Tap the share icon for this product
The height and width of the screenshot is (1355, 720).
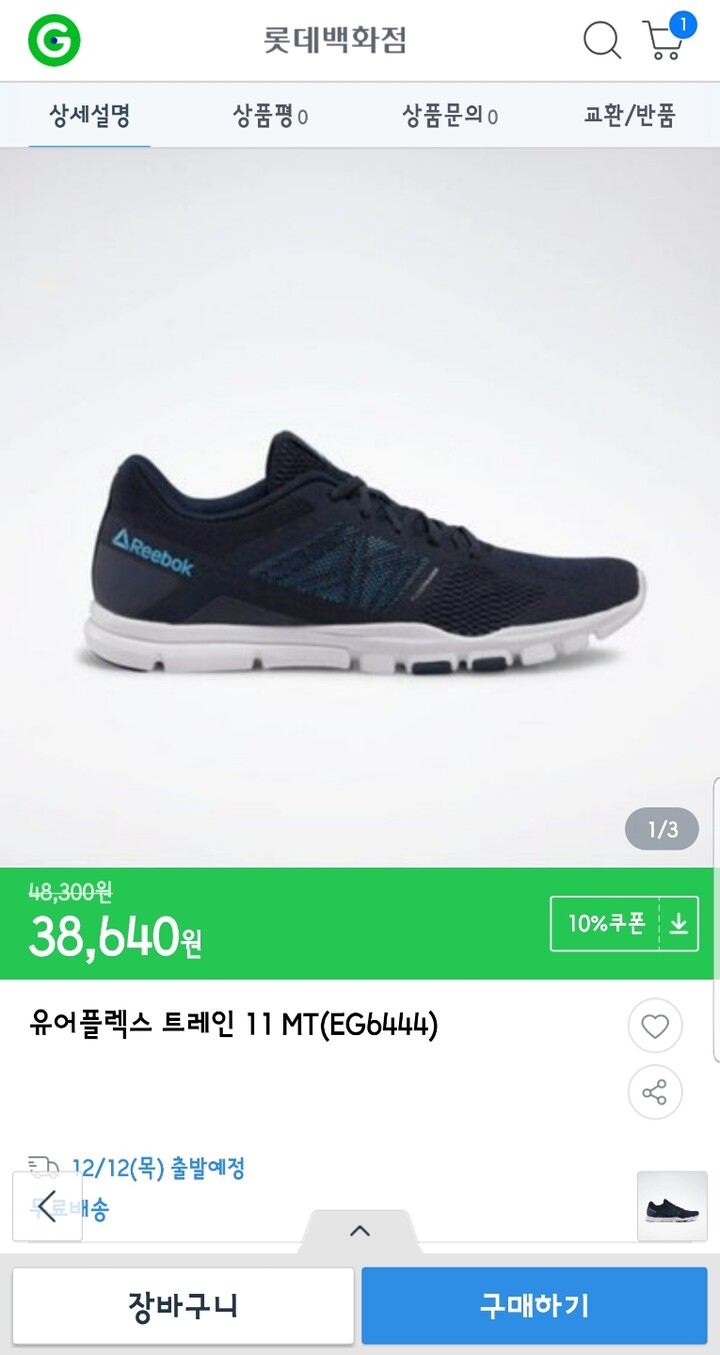[655, 1093]
